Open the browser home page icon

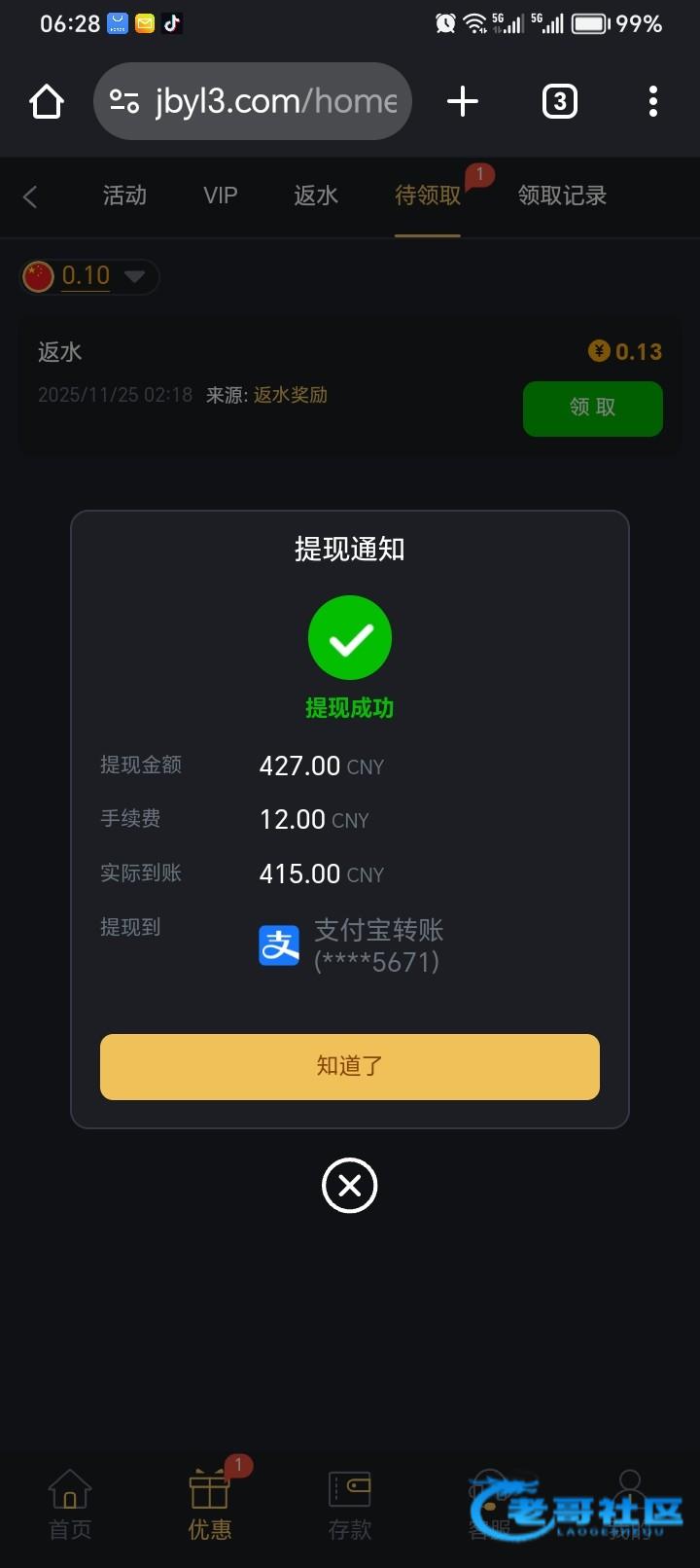[x=47, y=101]
